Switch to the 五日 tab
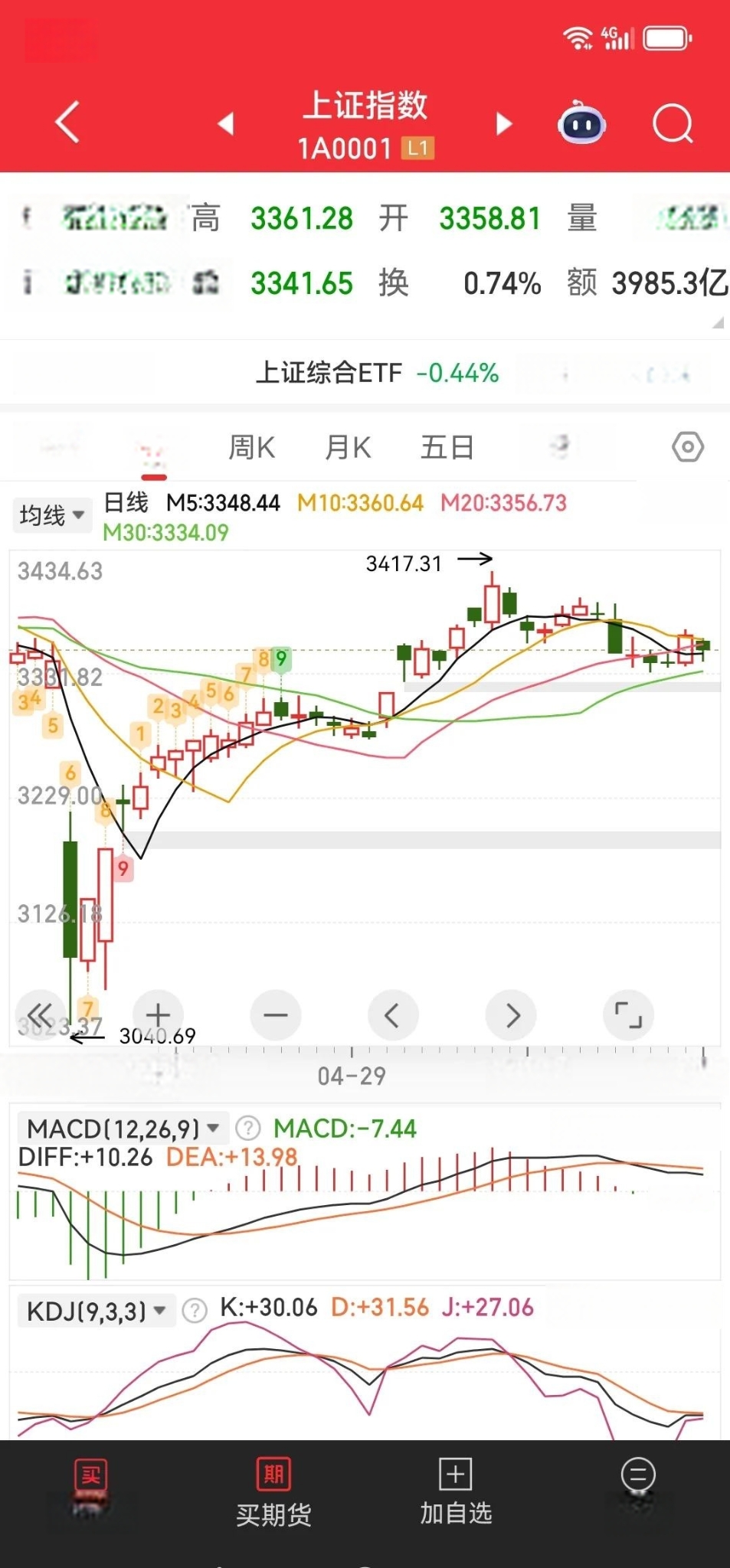730x1568 pixels. (x=447, y=447)
